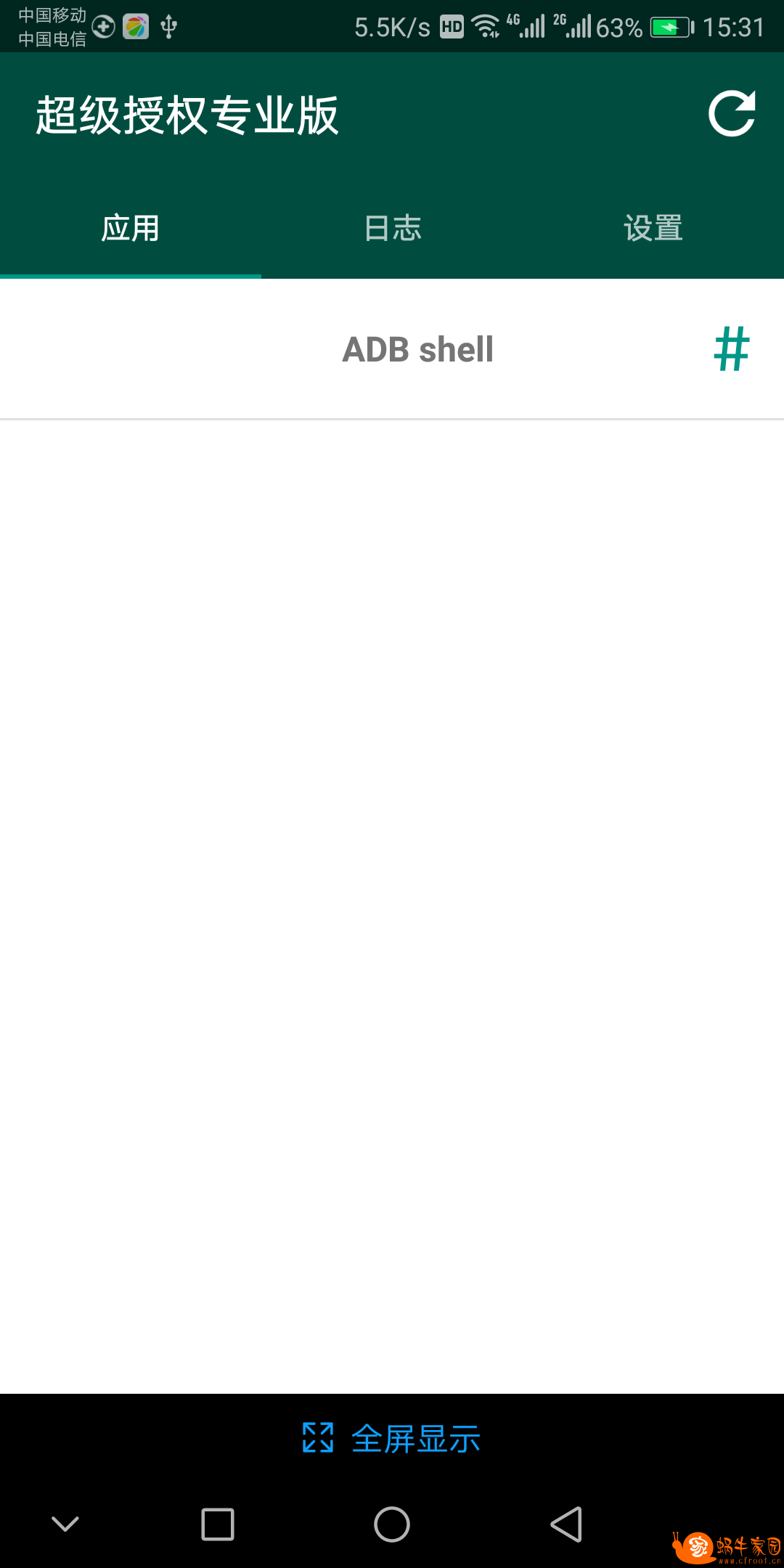Tap the 全屏显示 button
Viewport: 784px width, 1568px height.
coord(392,1438)
